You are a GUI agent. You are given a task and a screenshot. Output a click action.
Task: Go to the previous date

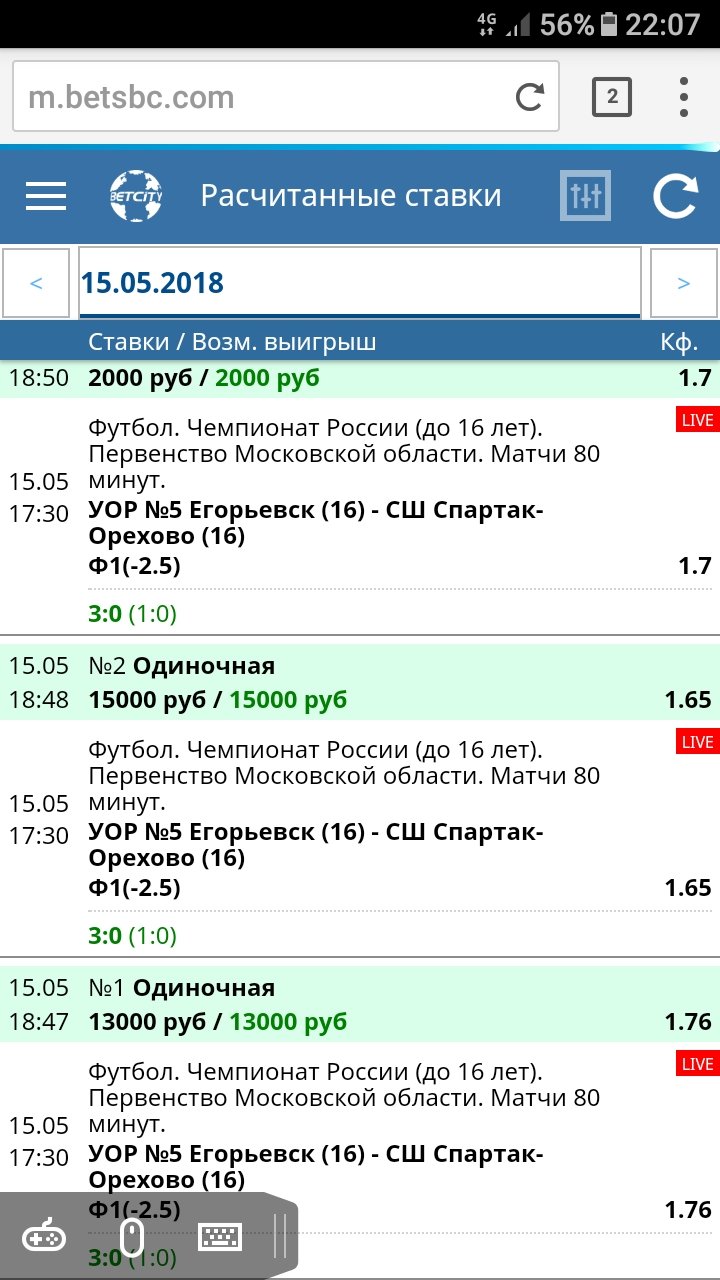coord(36,284)
